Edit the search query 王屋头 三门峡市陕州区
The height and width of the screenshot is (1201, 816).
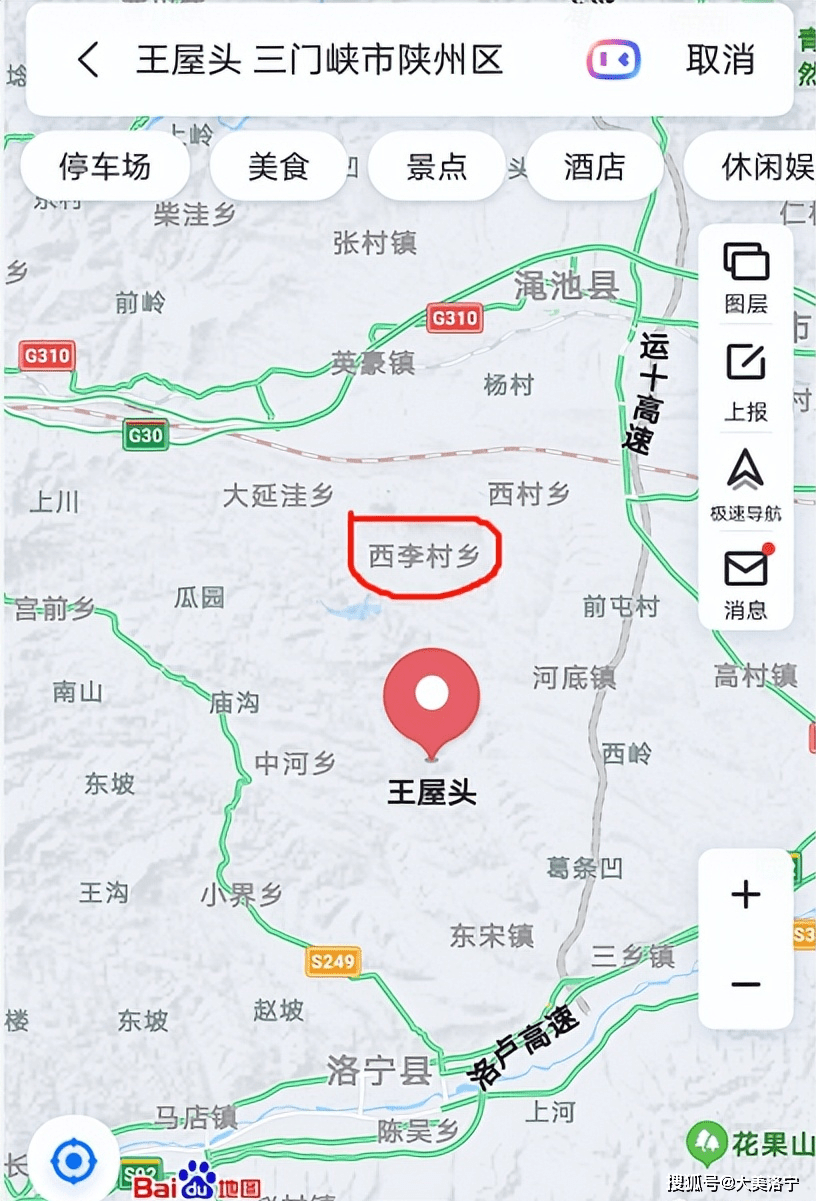coord(319,61)
